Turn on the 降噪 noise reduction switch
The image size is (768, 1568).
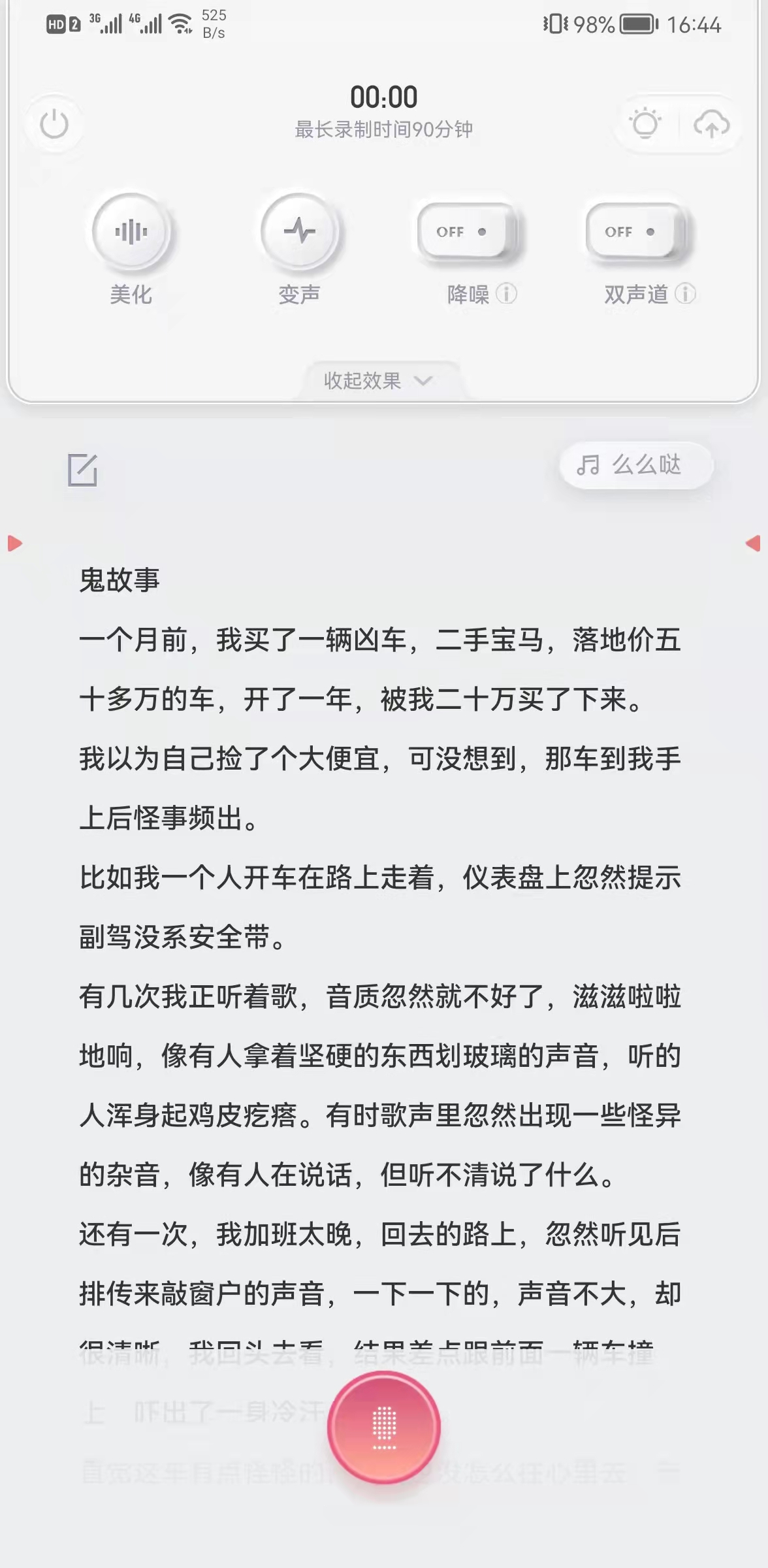[464, 232]
